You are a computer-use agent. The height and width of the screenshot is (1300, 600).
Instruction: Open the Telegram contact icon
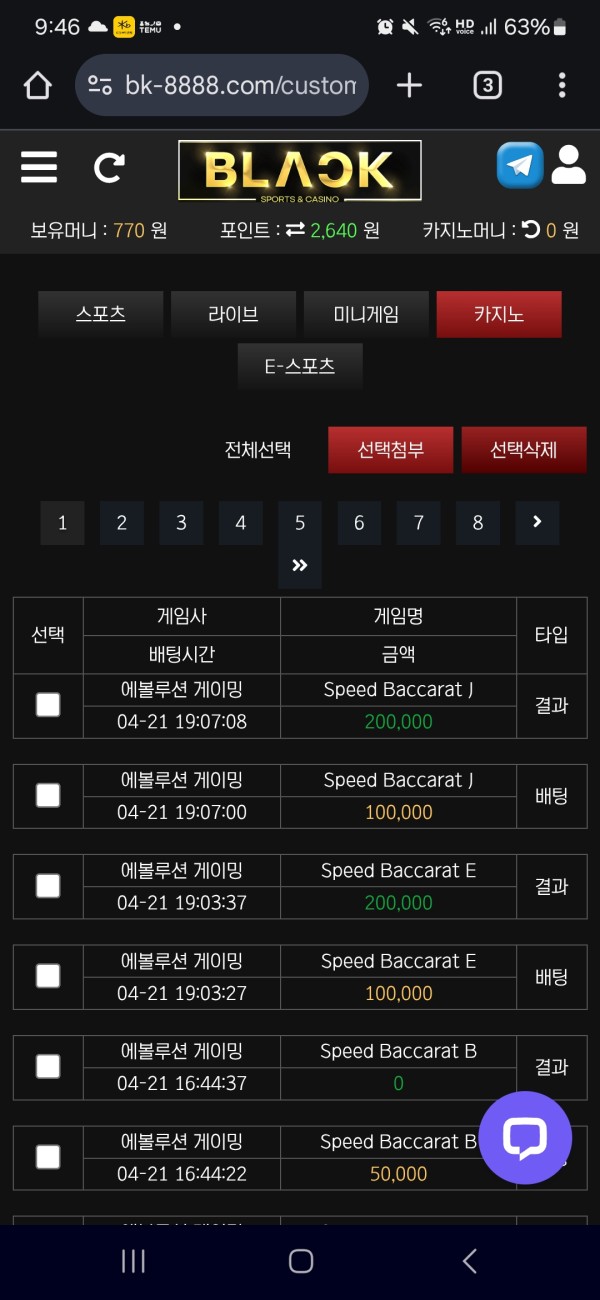[520, 166]
